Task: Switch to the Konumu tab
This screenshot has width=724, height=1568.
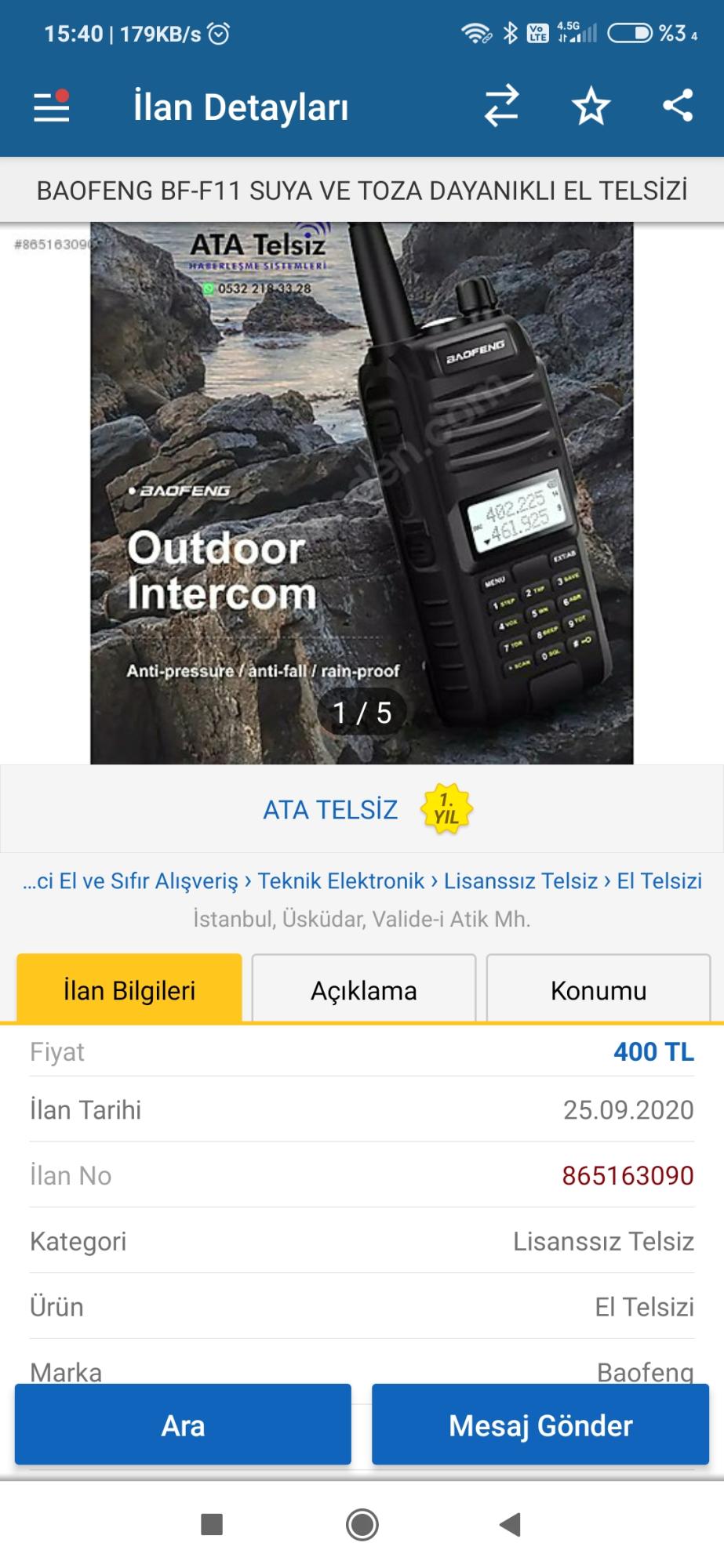Action: [598, 989]
